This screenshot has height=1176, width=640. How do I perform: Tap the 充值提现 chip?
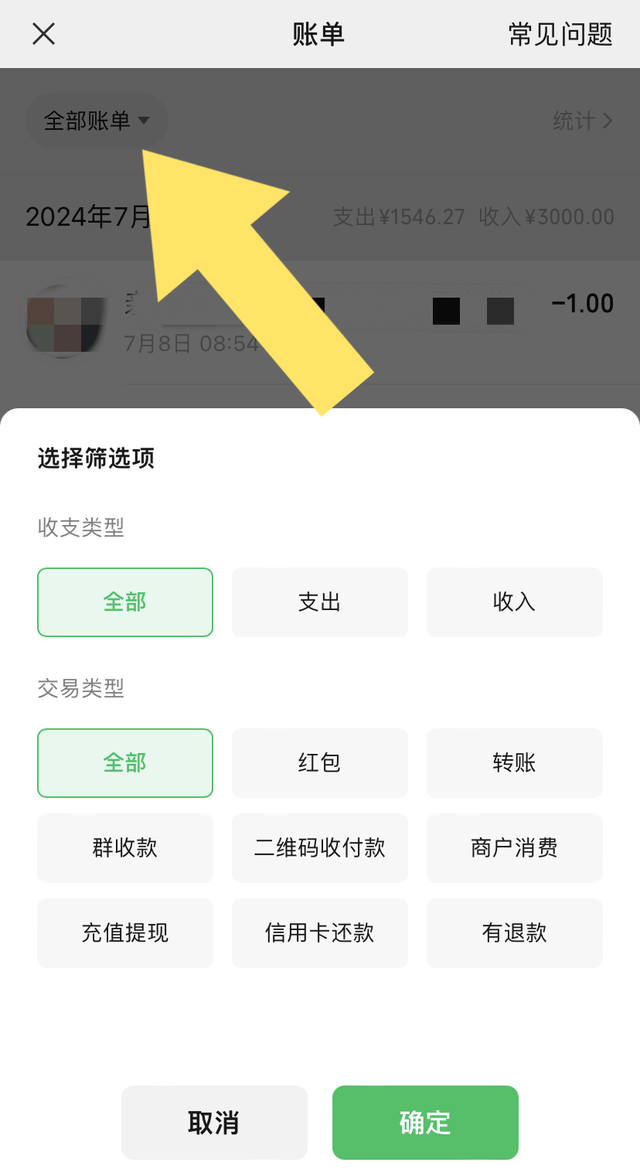click(x=125, y=933)
